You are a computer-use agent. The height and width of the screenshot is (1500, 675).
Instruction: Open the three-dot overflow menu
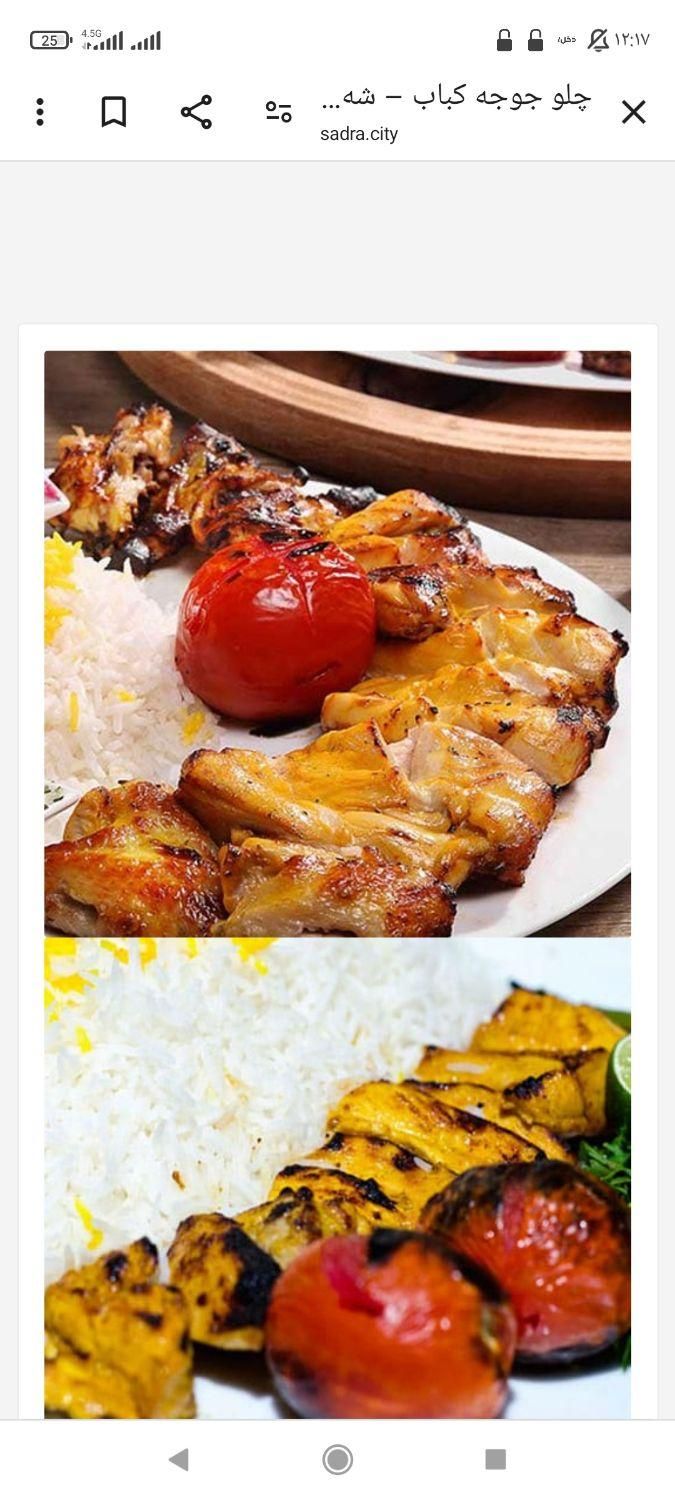click(x=40, y=112)
